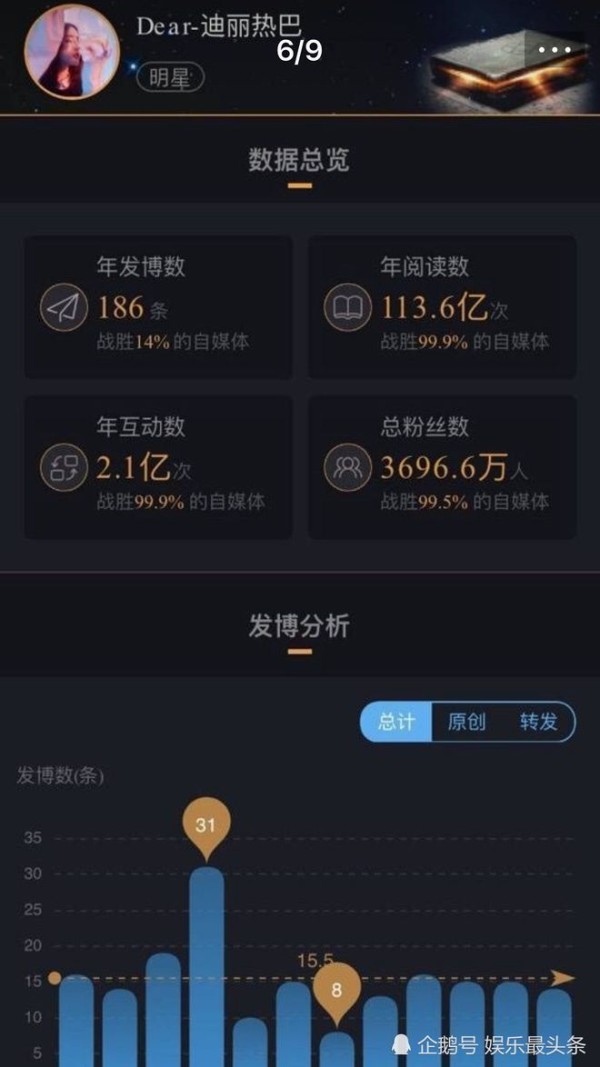Switch to the 转发 segment
Viewport: 600px width, 1067px height.
[539, 721]
